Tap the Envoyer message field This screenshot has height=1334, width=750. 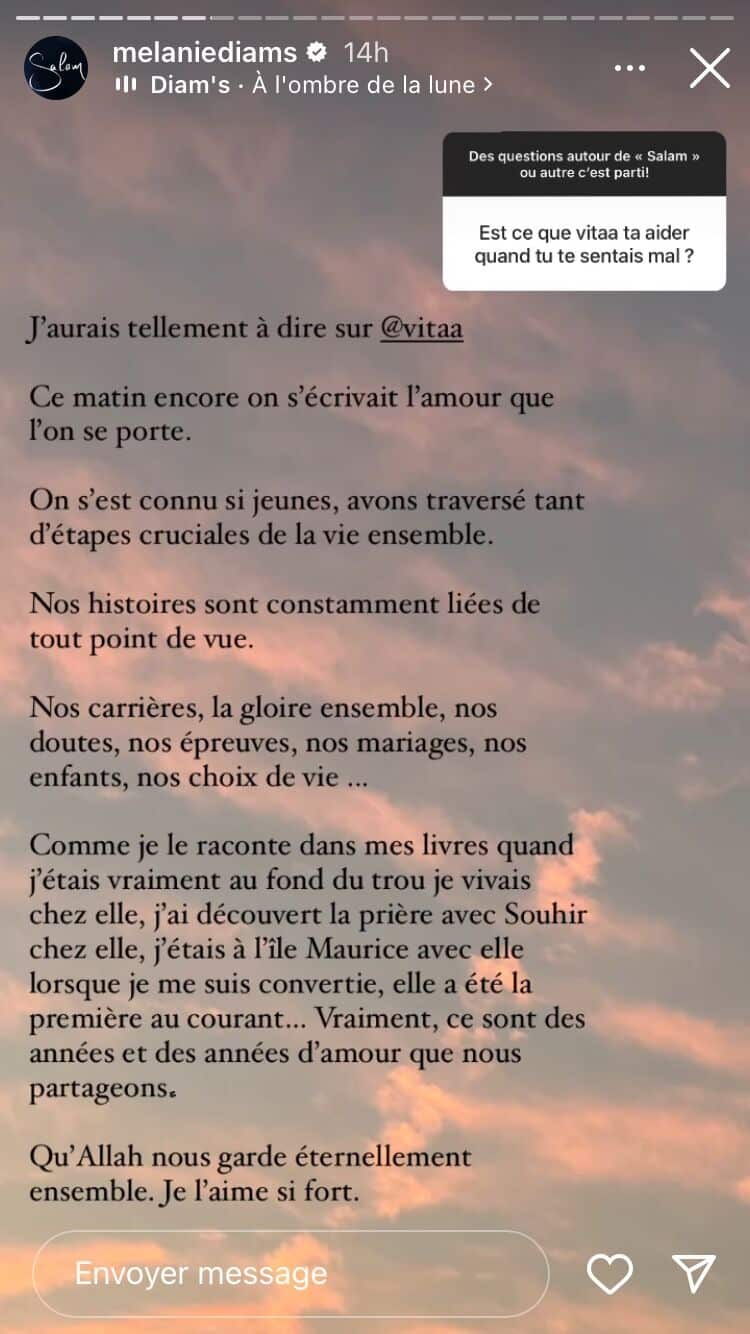pos(290,1273)
